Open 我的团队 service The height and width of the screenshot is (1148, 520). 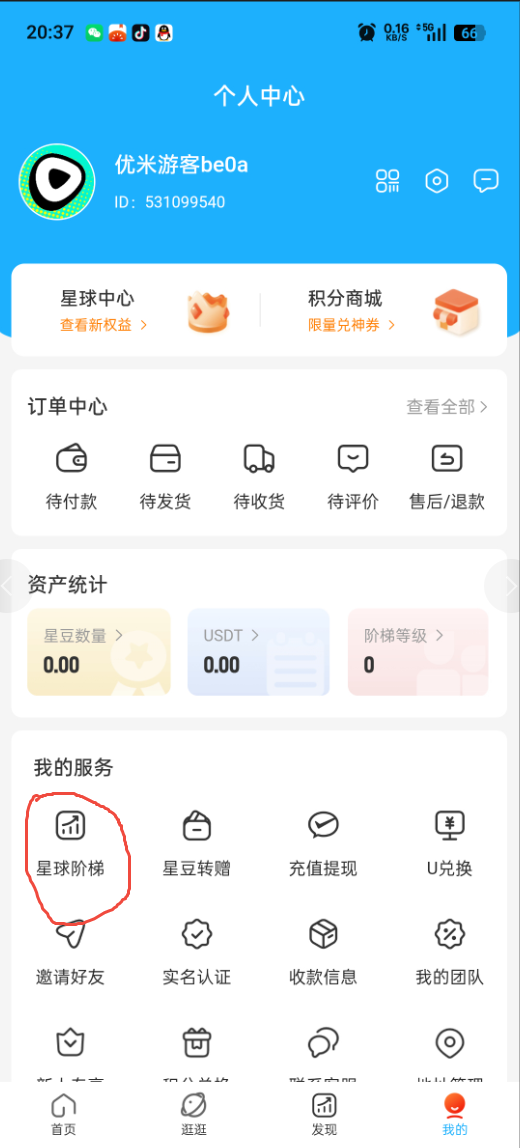coord(450,953)
